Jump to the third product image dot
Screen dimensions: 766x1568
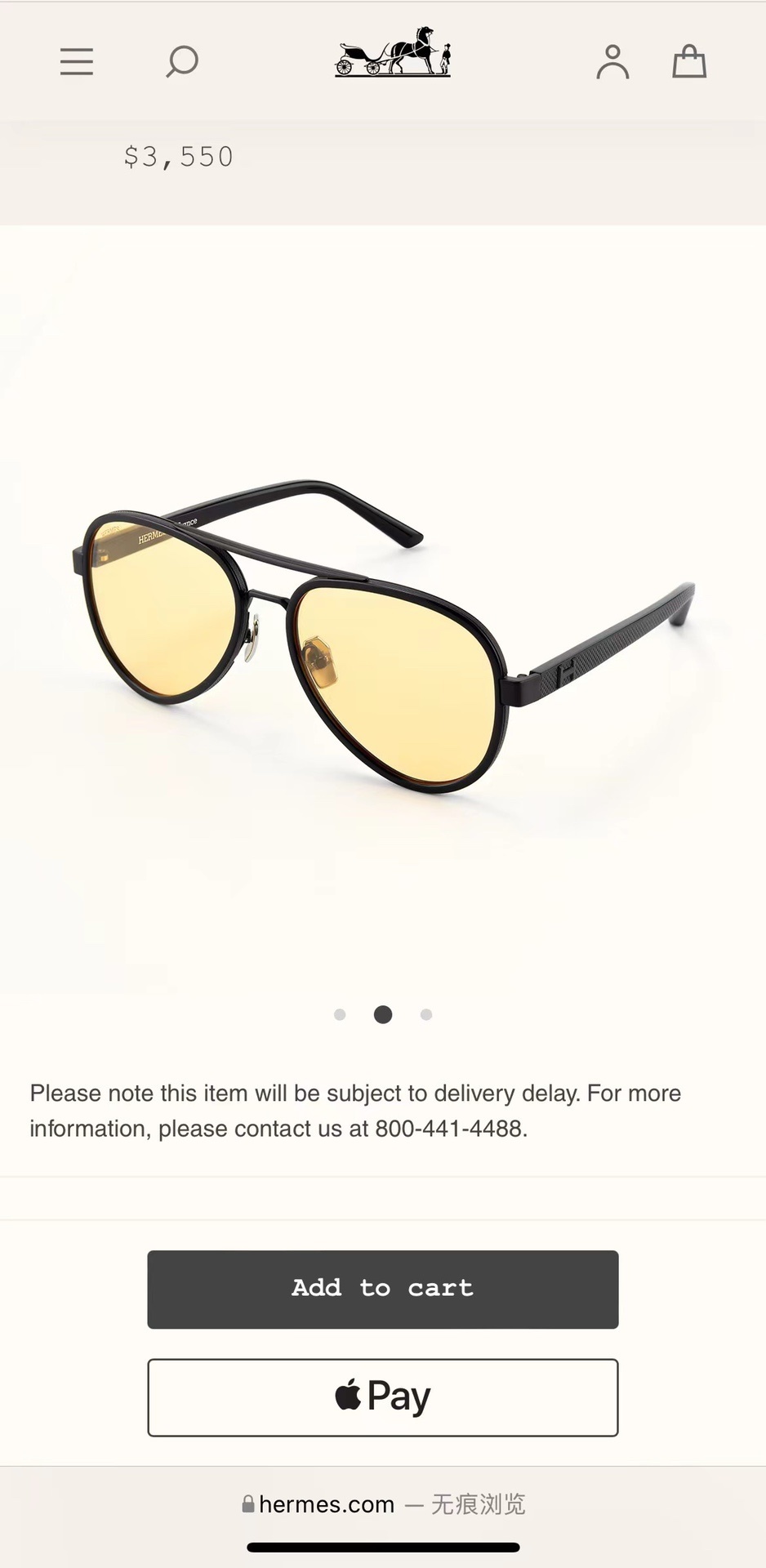426,1014
